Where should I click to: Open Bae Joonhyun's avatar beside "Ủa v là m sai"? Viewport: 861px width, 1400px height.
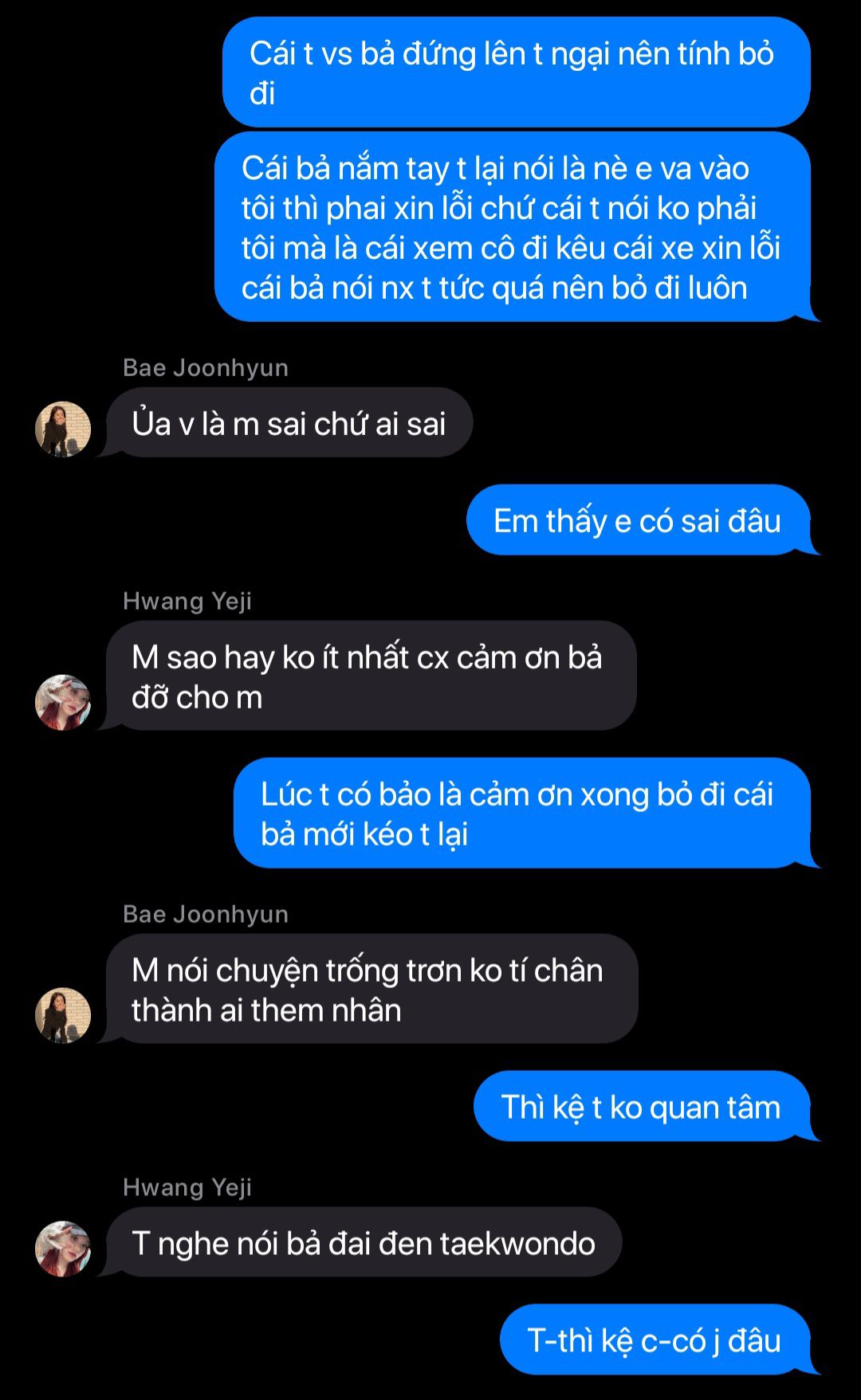[x=63, y=429]
